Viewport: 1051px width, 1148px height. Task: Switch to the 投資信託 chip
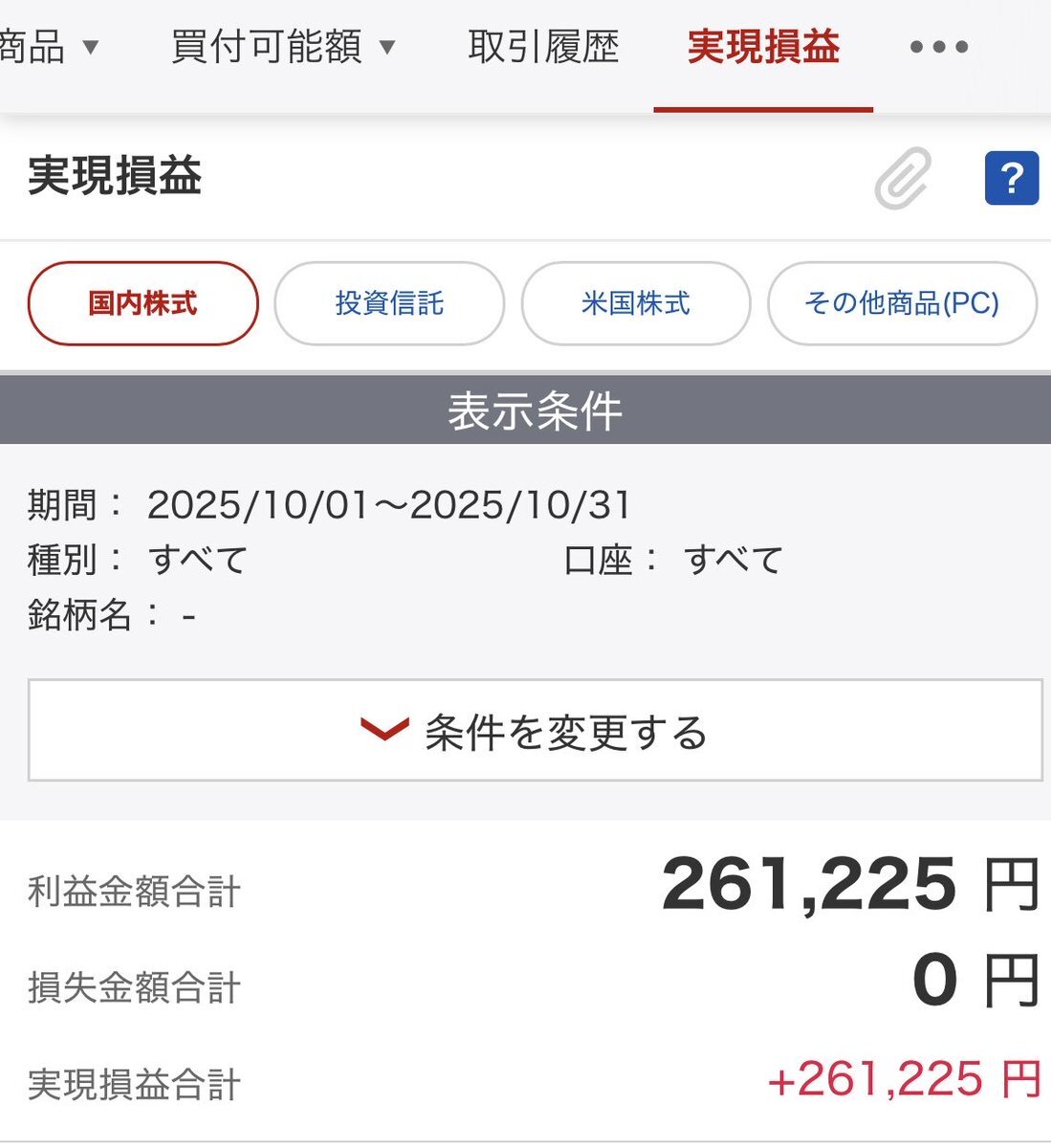(389, 303)
